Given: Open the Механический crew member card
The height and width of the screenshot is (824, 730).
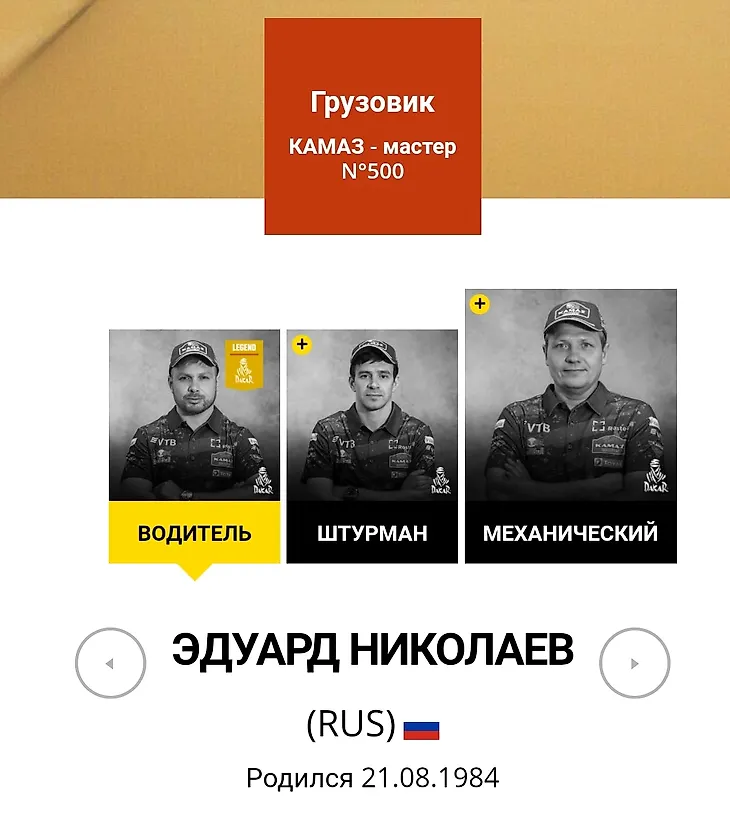Looking at the screenshot, I should tap(570, 426).
